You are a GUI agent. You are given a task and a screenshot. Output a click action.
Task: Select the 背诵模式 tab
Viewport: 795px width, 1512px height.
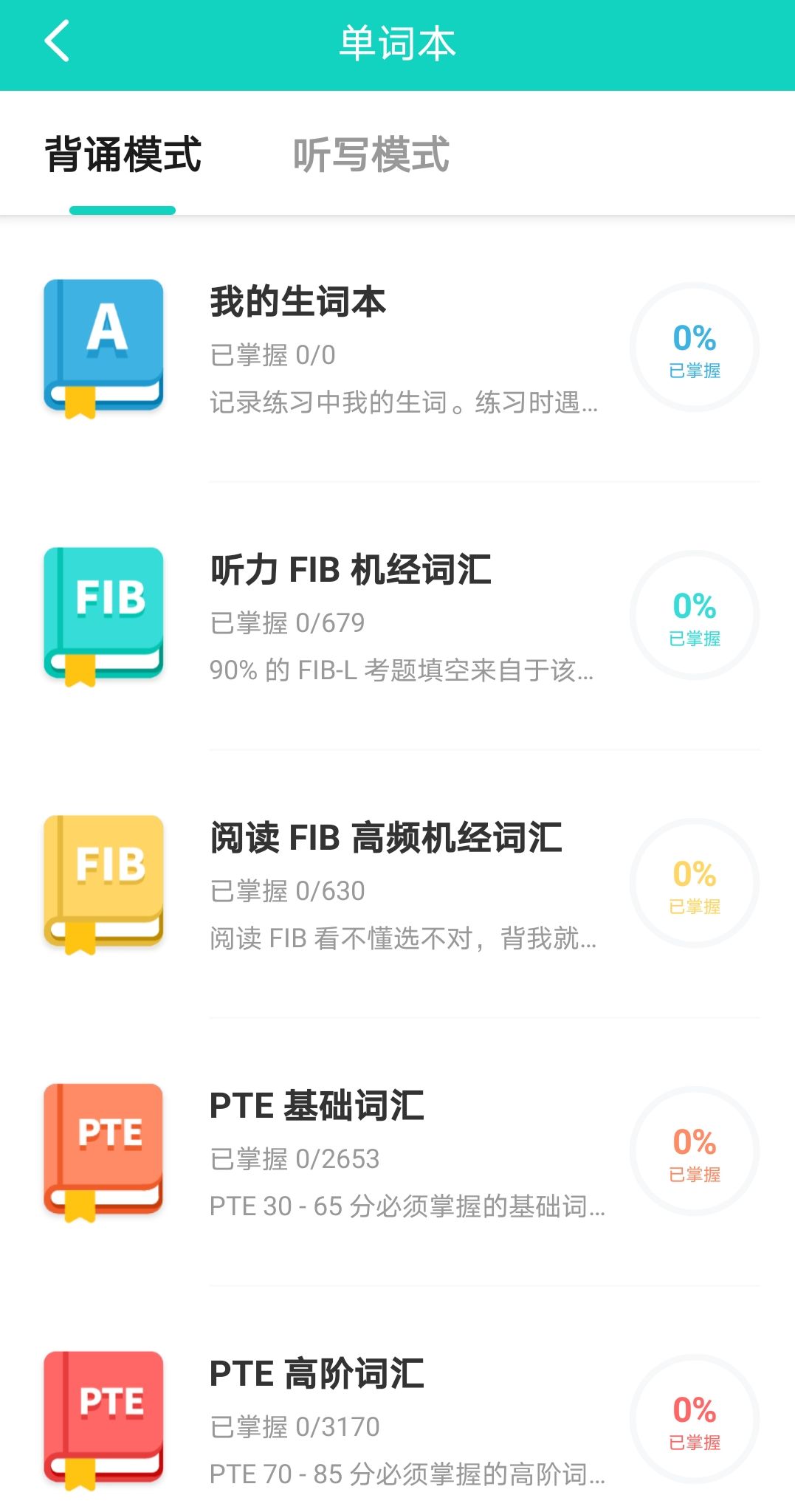[x=123, y=155]
